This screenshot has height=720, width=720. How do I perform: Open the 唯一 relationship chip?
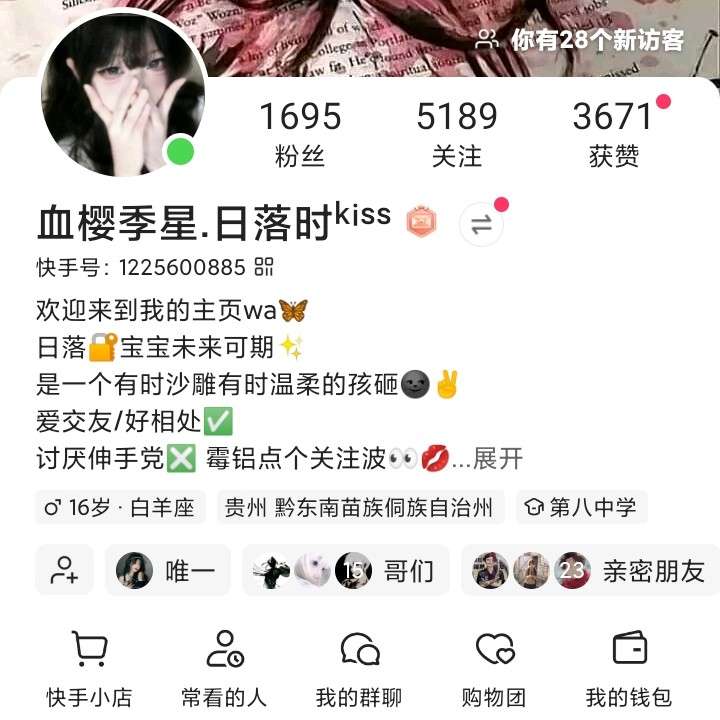(x=167, y=570)
